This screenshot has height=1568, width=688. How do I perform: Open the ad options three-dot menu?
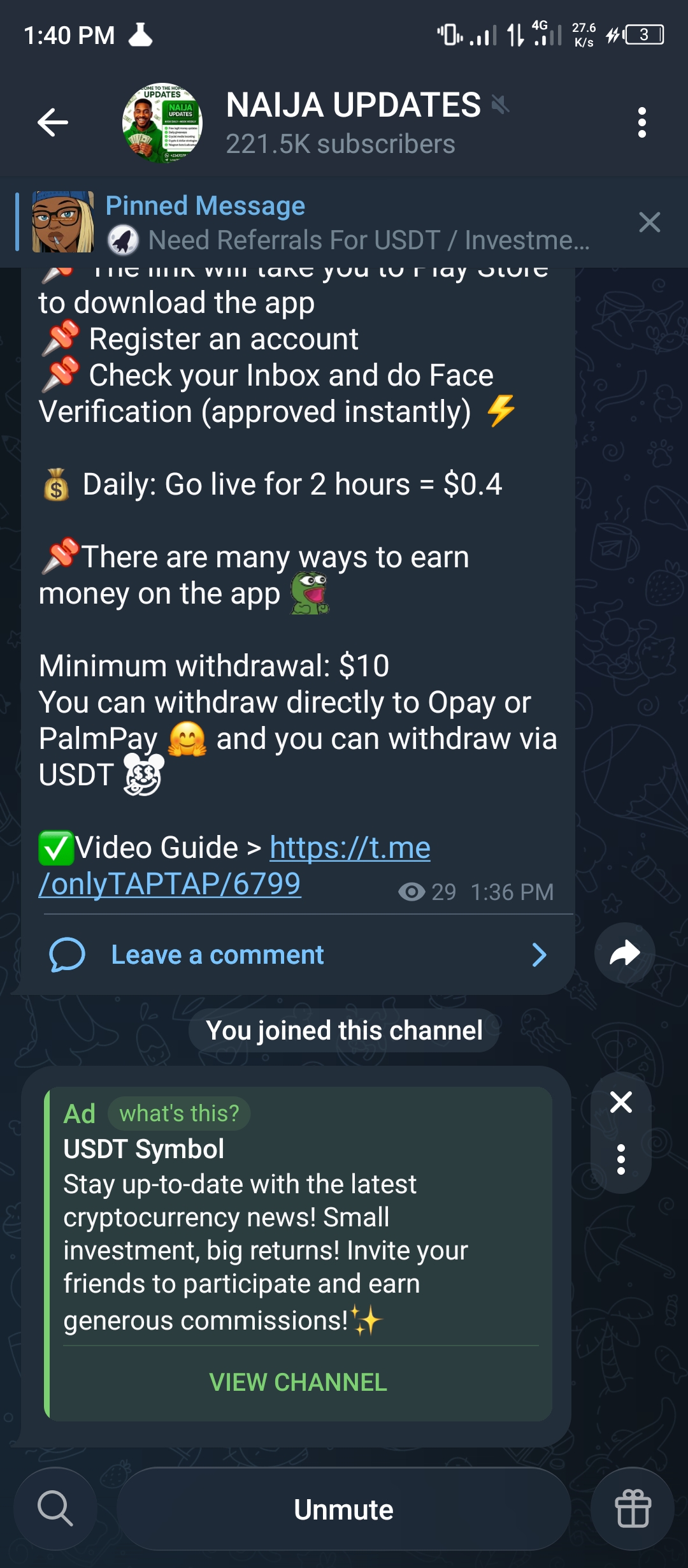click(x=620, y=1159)
